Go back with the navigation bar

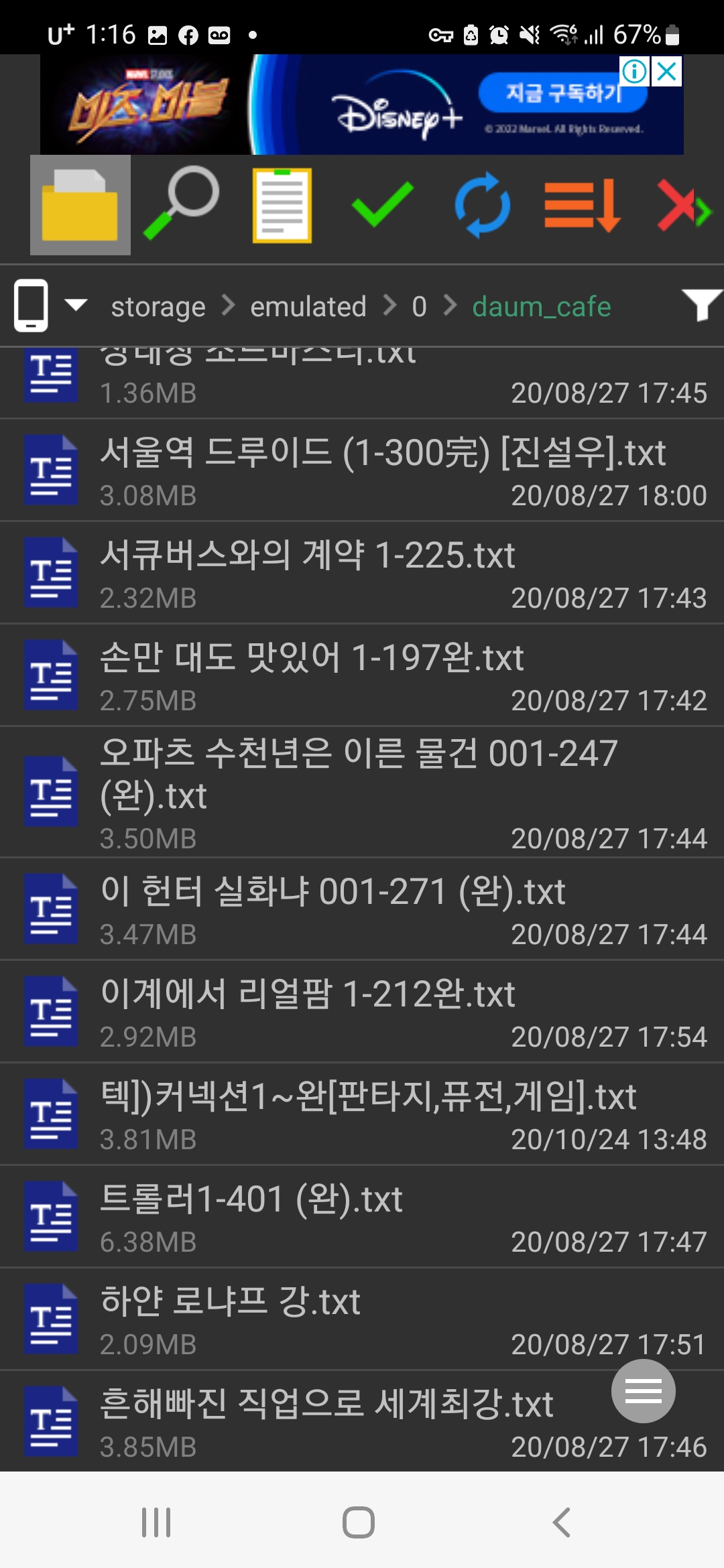(562, 1522)
